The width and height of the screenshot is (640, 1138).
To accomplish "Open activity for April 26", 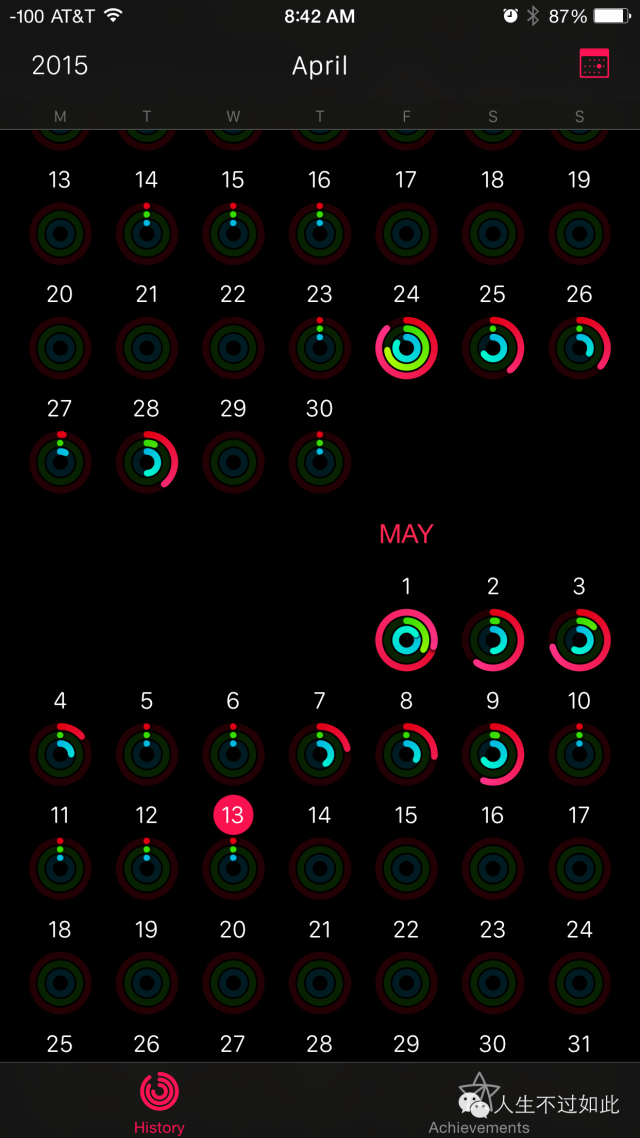I will pos(579,348).
